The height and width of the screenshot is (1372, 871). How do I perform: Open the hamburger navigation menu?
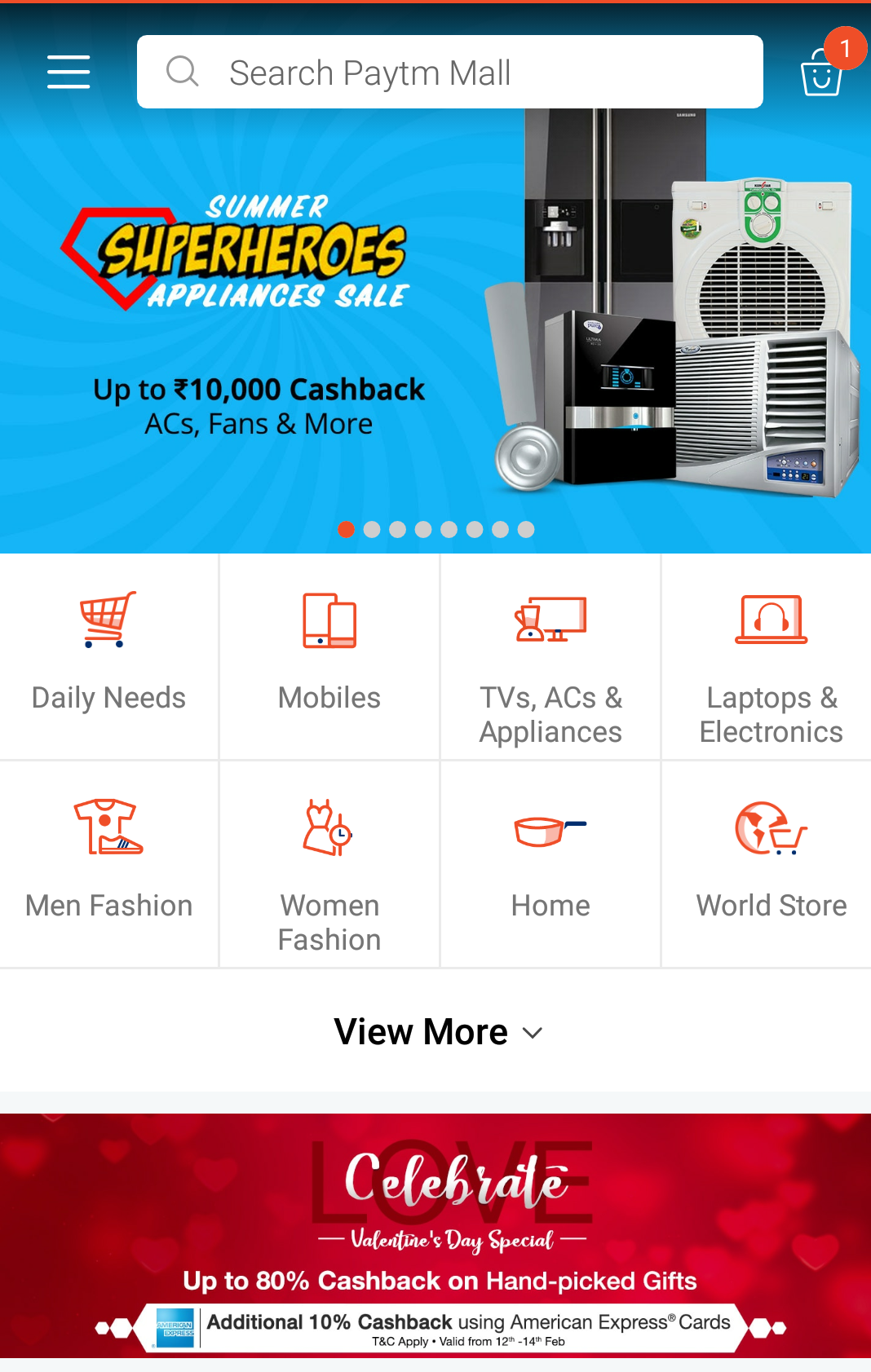click(x=69, y=72)
